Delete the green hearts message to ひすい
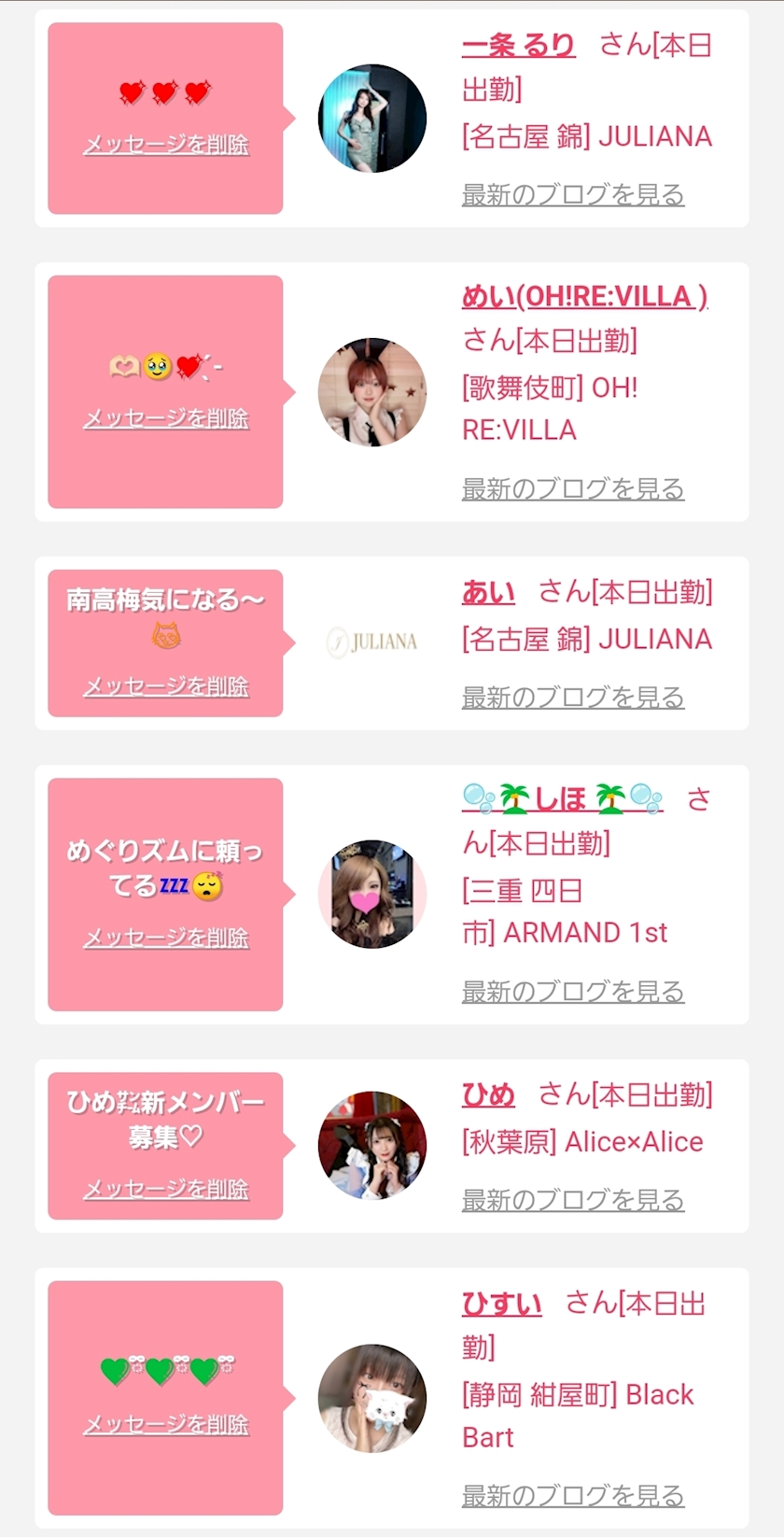784x1538 pixels. [x=166, y=1424]
